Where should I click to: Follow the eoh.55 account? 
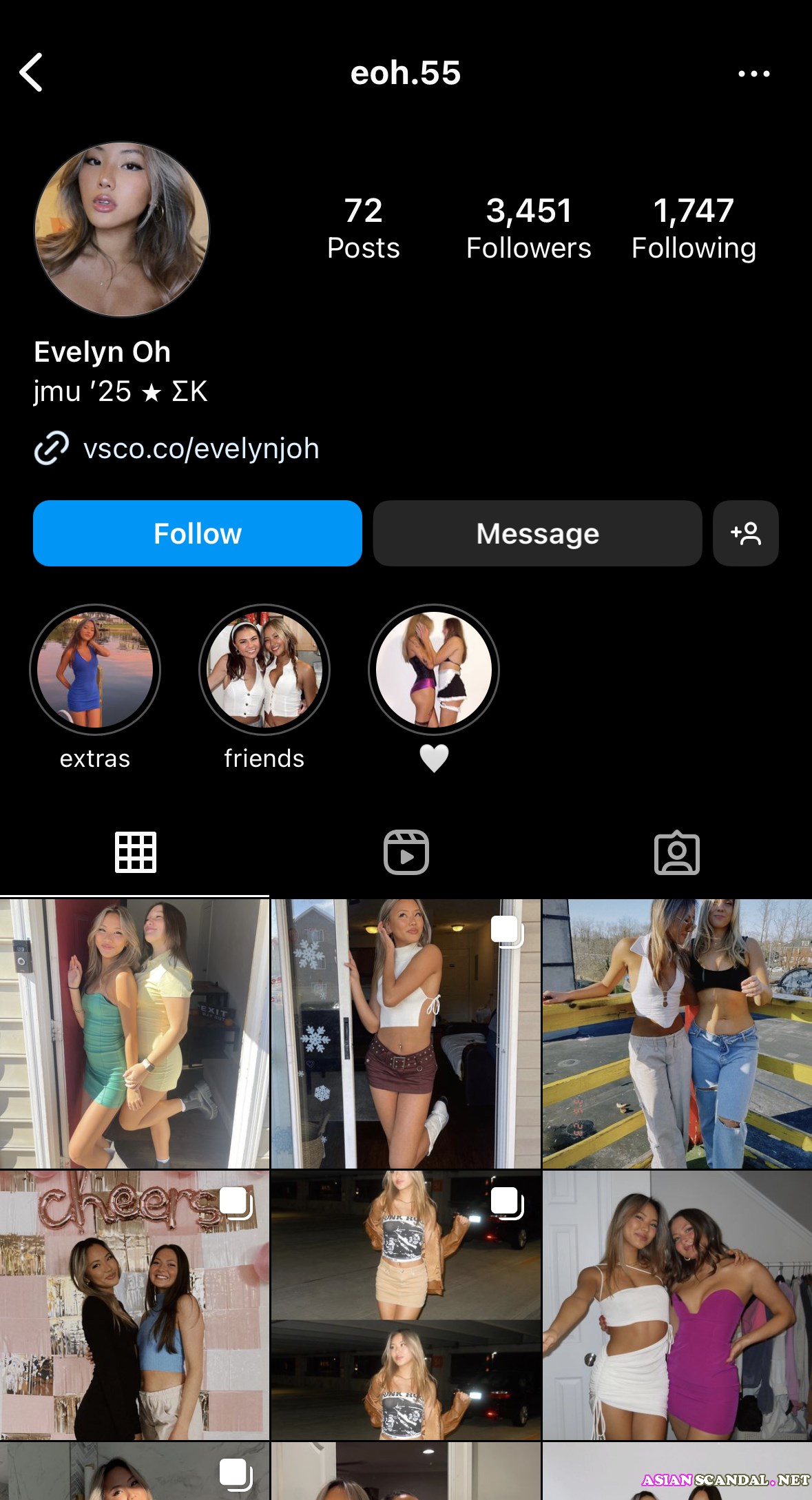[x=198, y=533]
